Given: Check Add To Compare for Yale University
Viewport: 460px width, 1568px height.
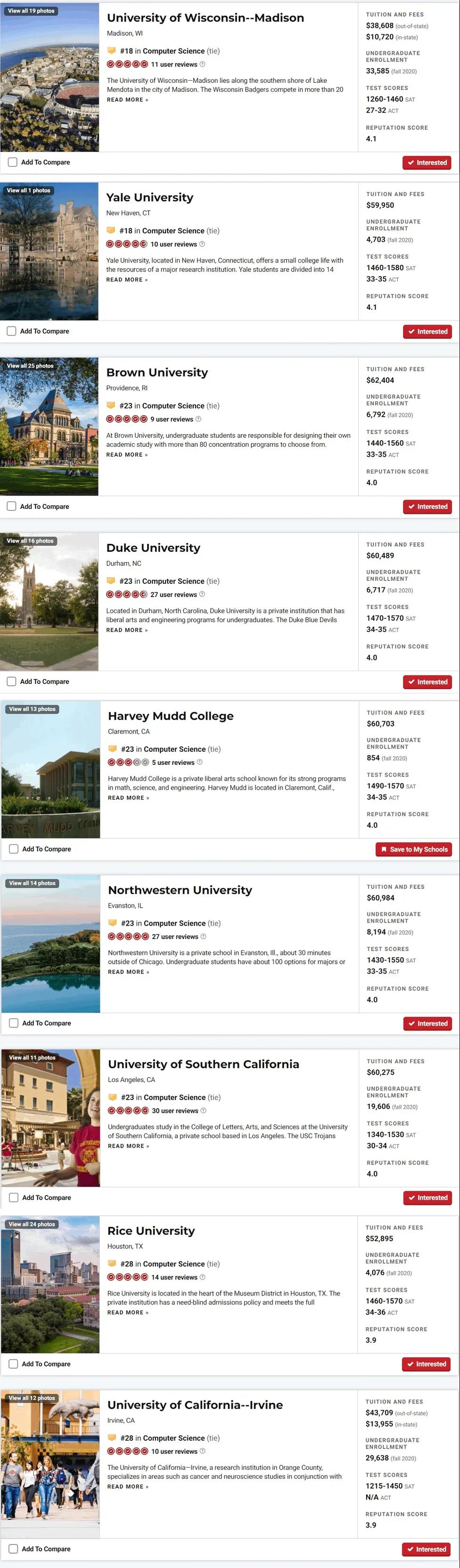Looking at the screenshot, I should (12, 331).
